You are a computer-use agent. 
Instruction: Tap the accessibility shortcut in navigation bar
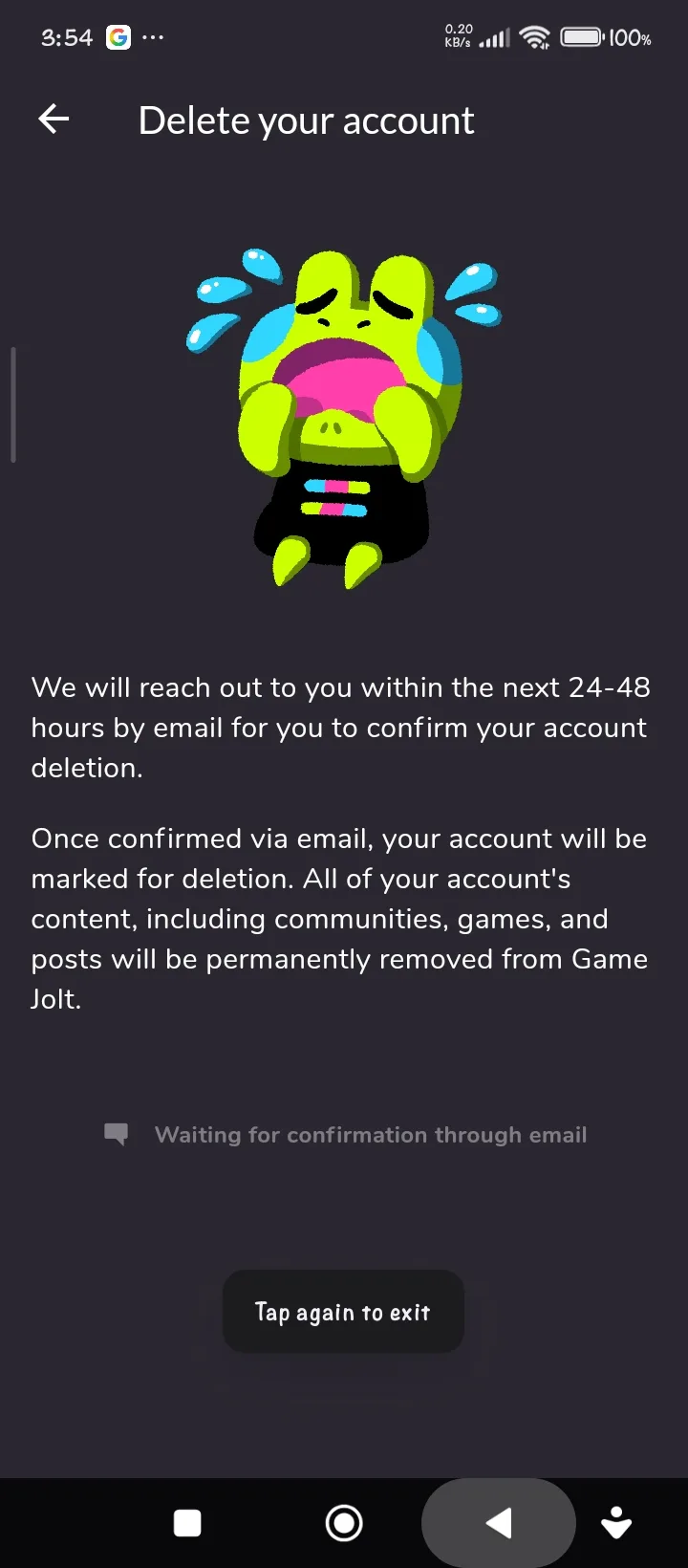(x=616, y=1521)
